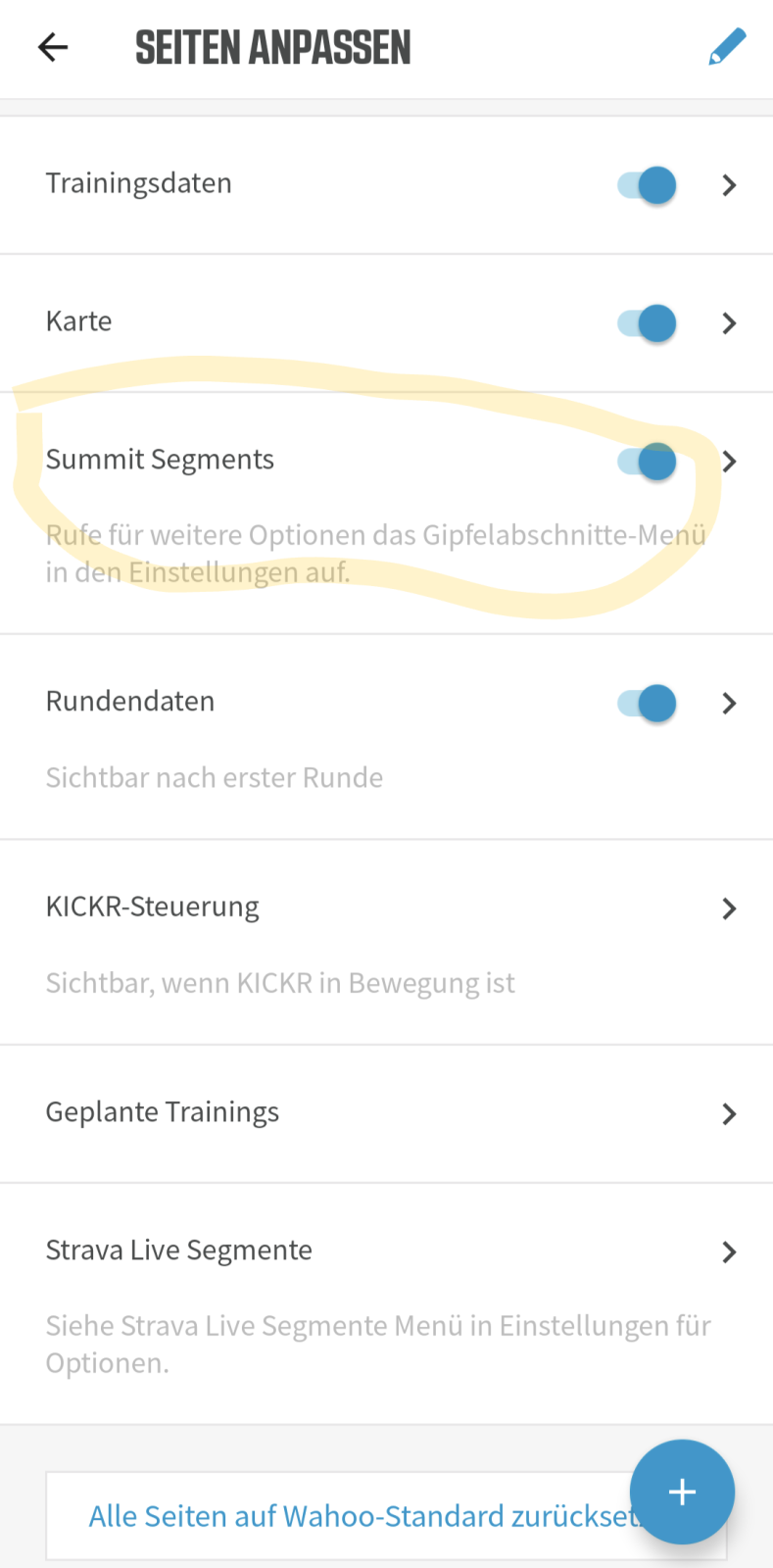773x1568 pixels.
Task: Switch off the Rundendaten toggle
Action: [648, 704]
